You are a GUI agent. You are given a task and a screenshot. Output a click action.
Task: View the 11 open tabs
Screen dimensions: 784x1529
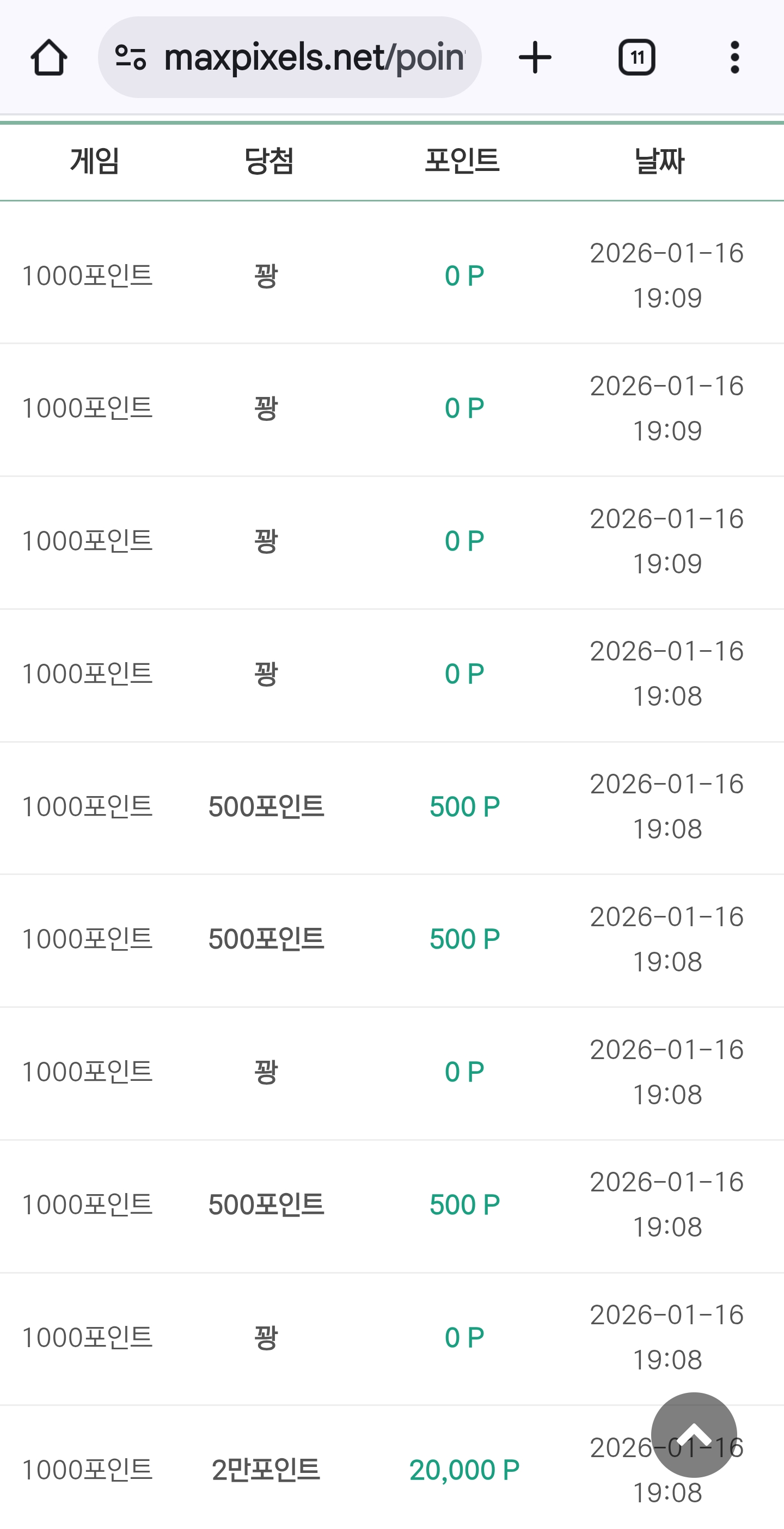[x=637, y=58]
